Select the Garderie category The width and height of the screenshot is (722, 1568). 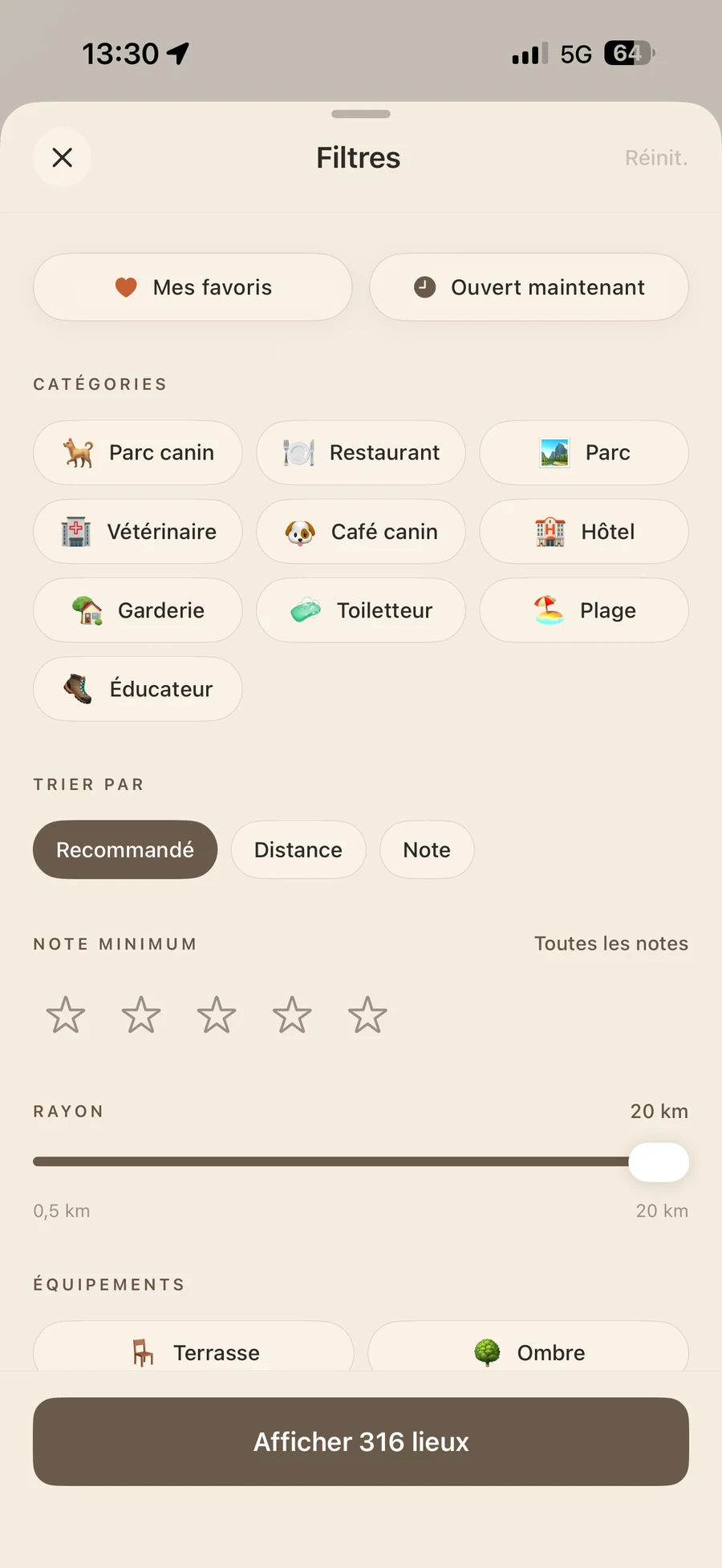[x=137, y=610]
